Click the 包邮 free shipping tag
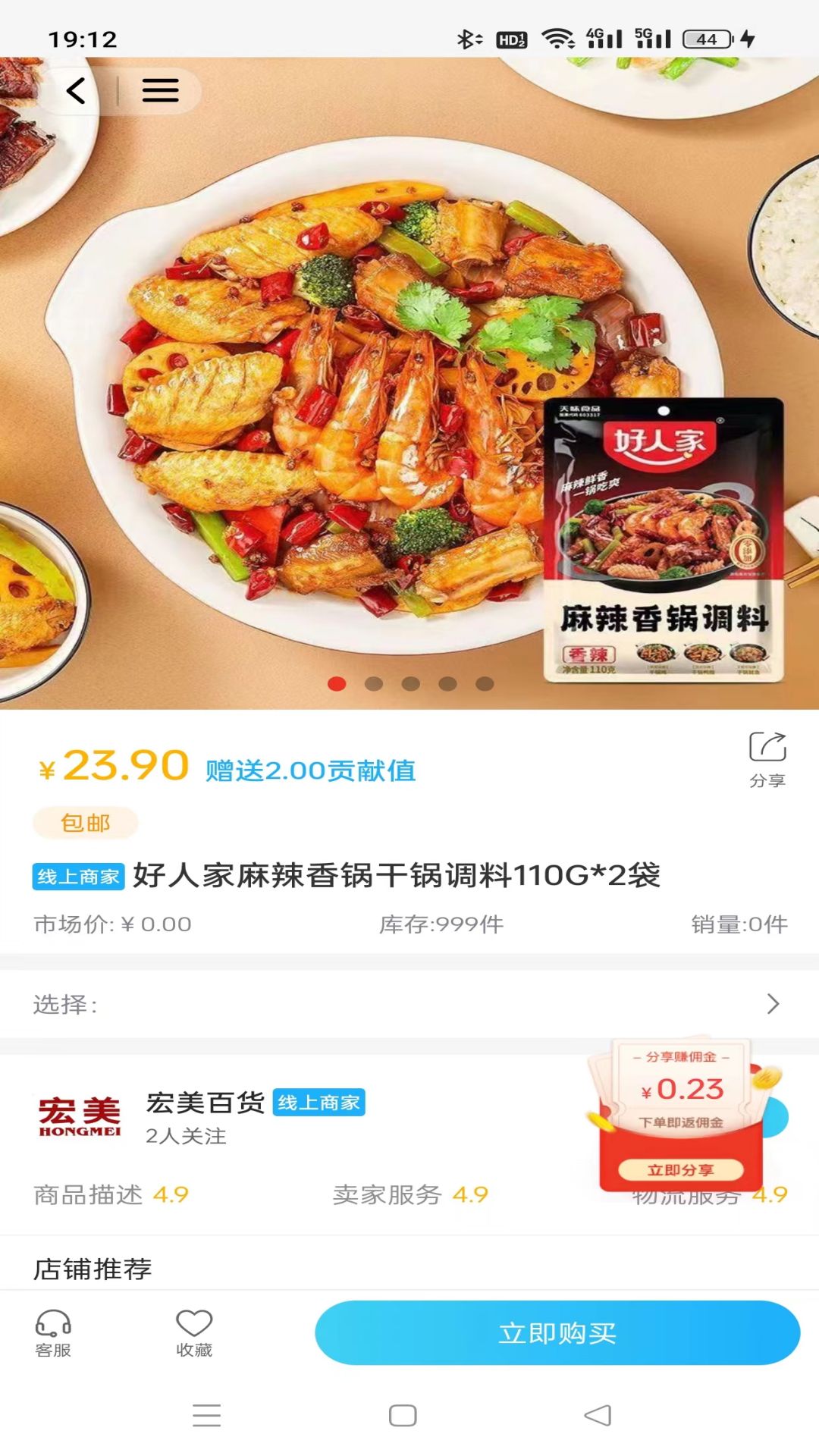Viewport: 819px width, 1456px height. click(x=86, y=822)
